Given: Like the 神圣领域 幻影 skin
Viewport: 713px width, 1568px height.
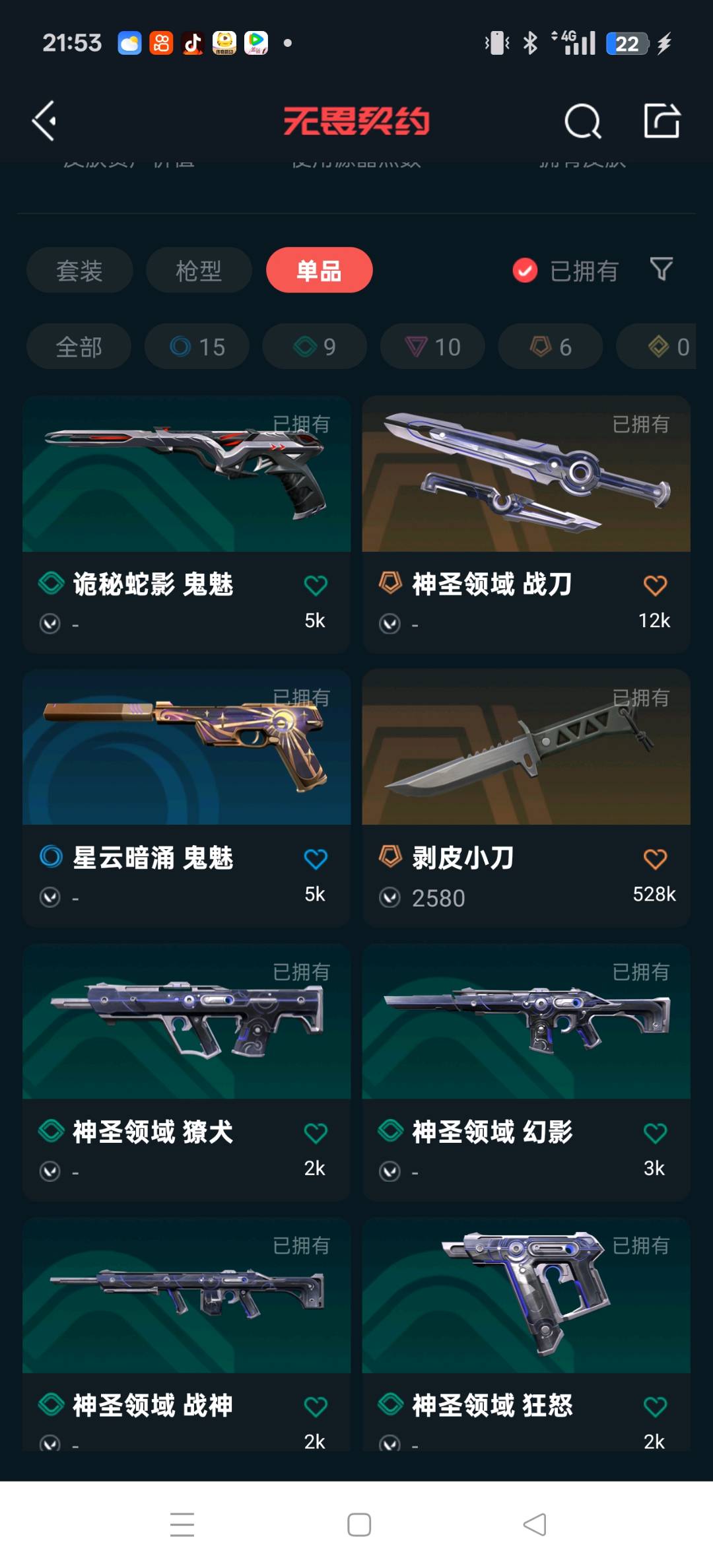Looking at the screenshot, I should (x=655, y=1134).
